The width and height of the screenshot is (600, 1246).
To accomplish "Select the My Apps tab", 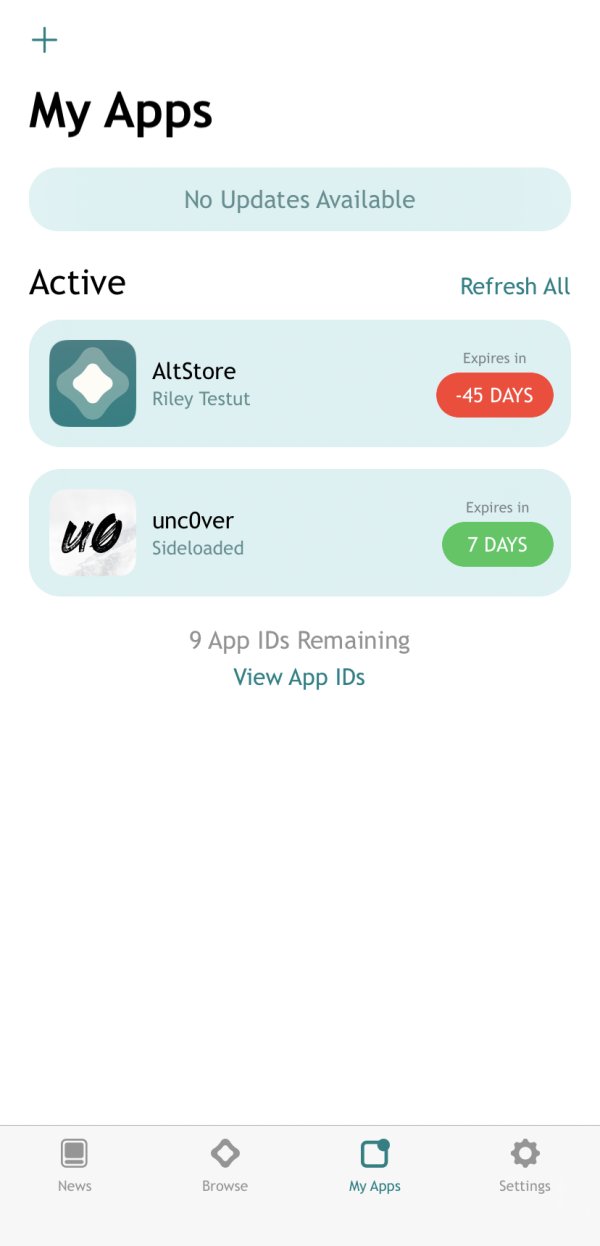I will tap(374, 1165).
